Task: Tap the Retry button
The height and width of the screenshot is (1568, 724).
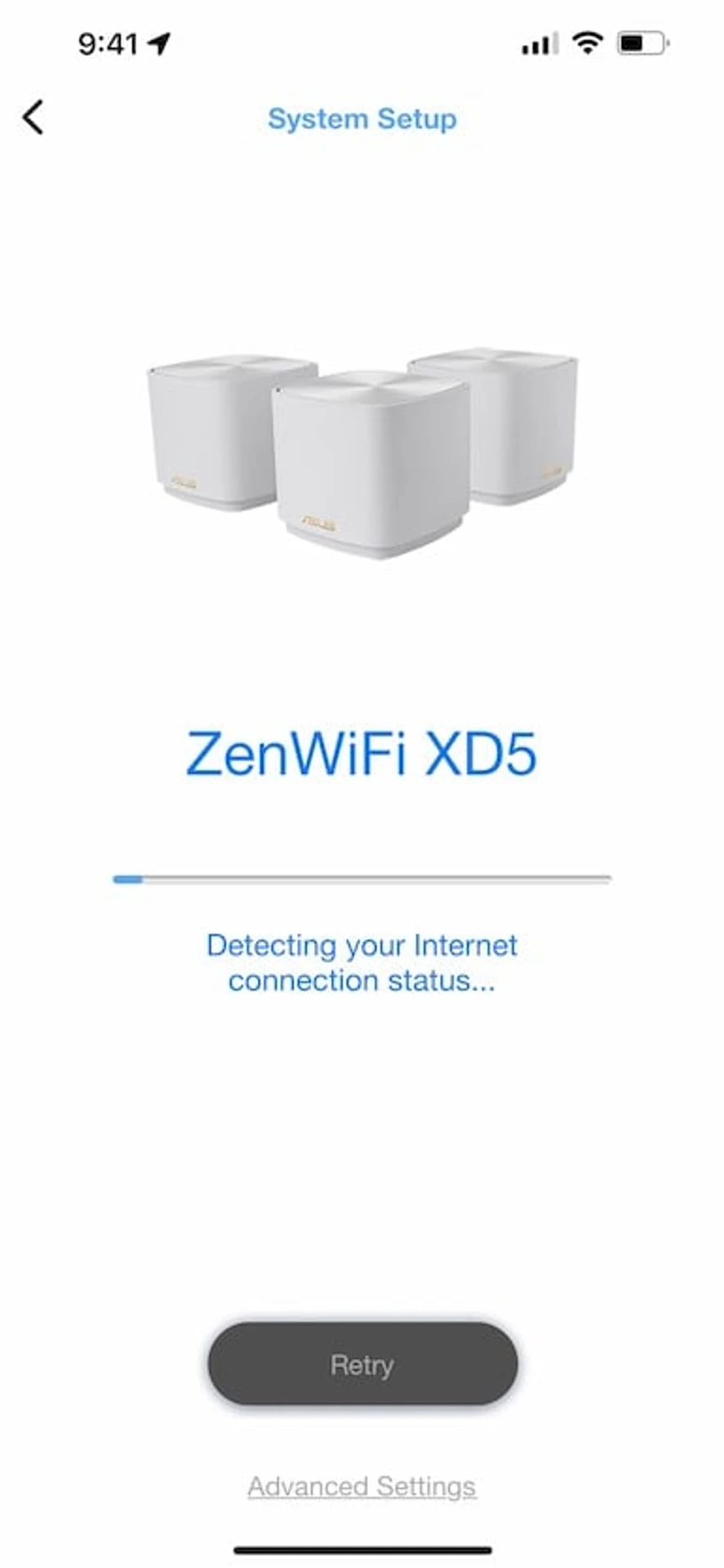Action: click(x=362, y=1364)
